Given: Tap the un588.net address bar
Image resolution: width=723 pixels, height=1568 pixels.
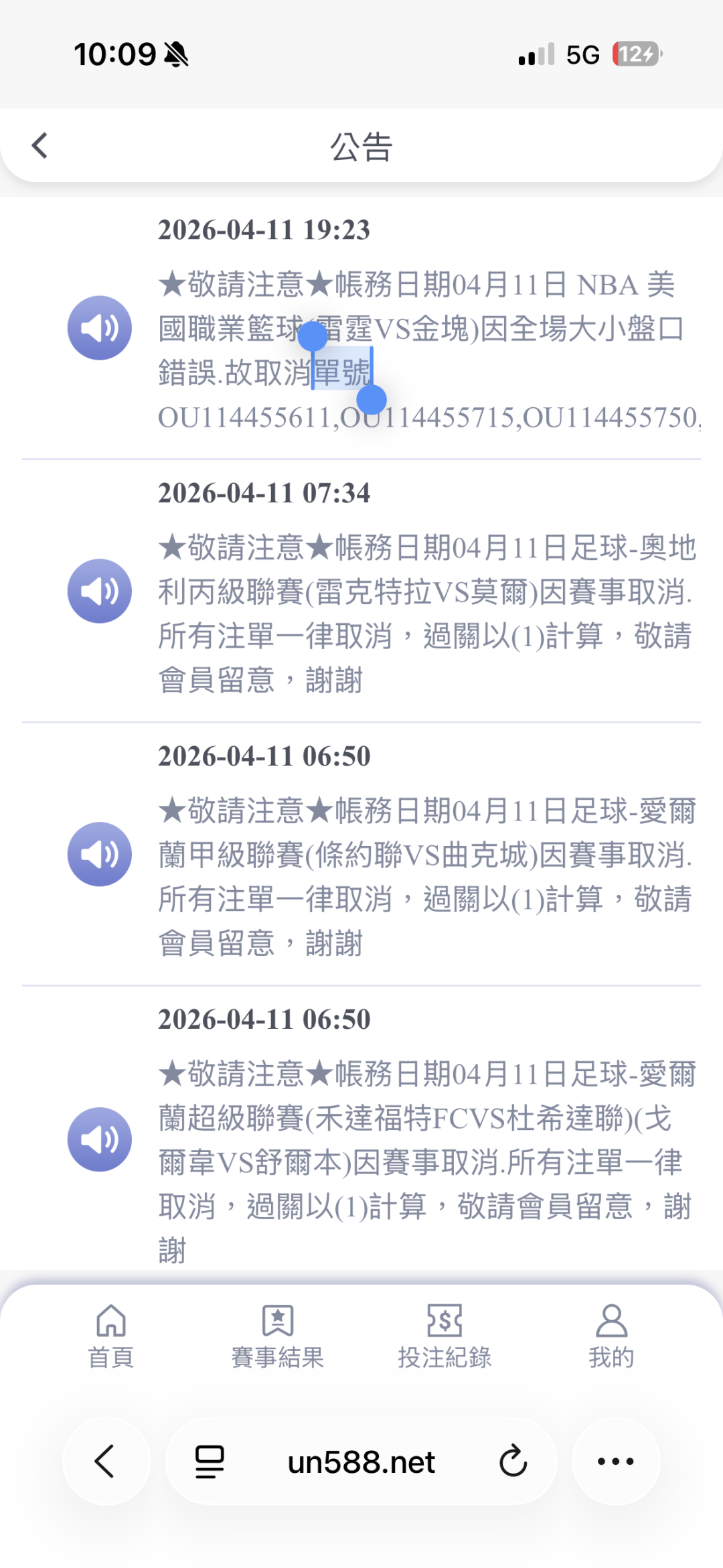Looking at the screenshot, I should coord(361,1462).
